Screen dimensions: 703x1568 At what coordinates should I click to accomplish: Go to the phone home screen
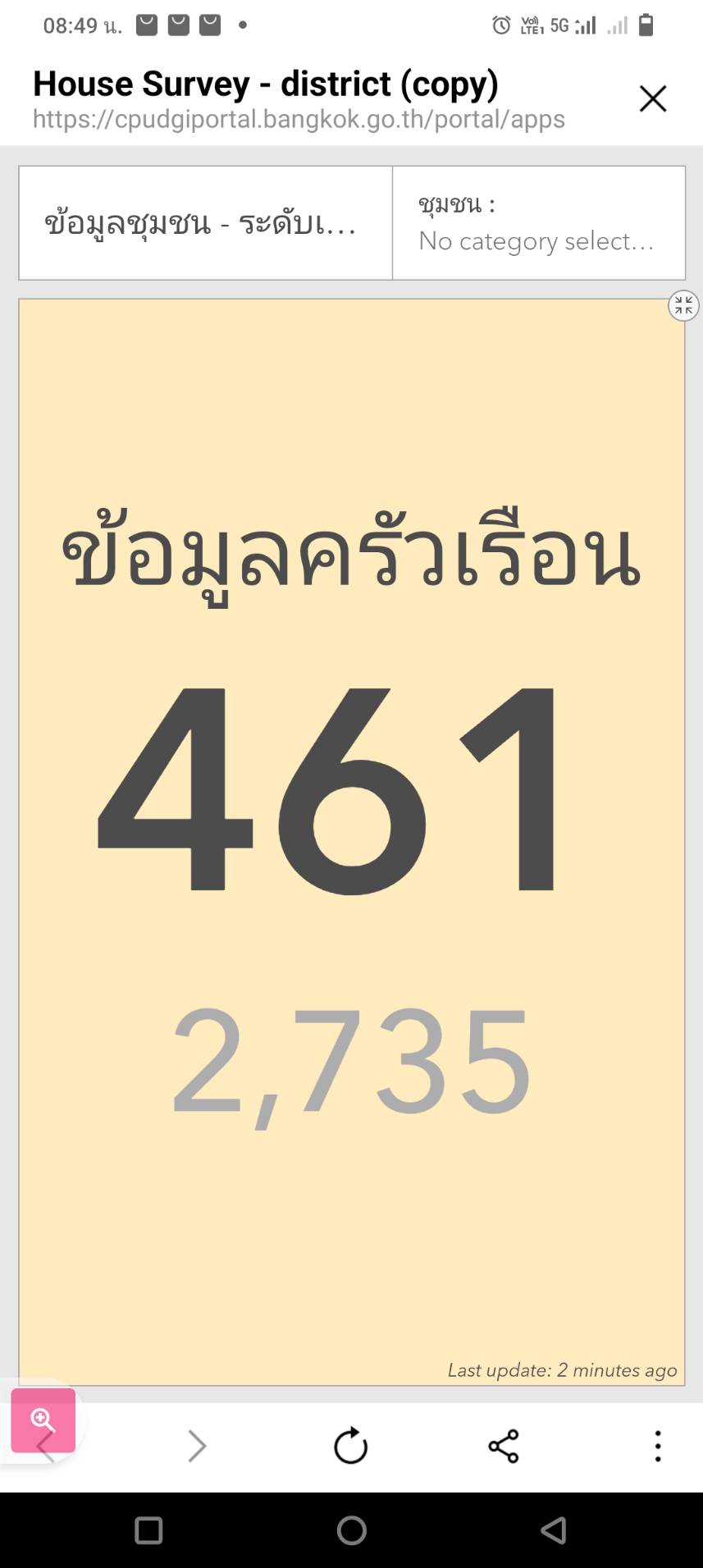(x=352, y=1530)
